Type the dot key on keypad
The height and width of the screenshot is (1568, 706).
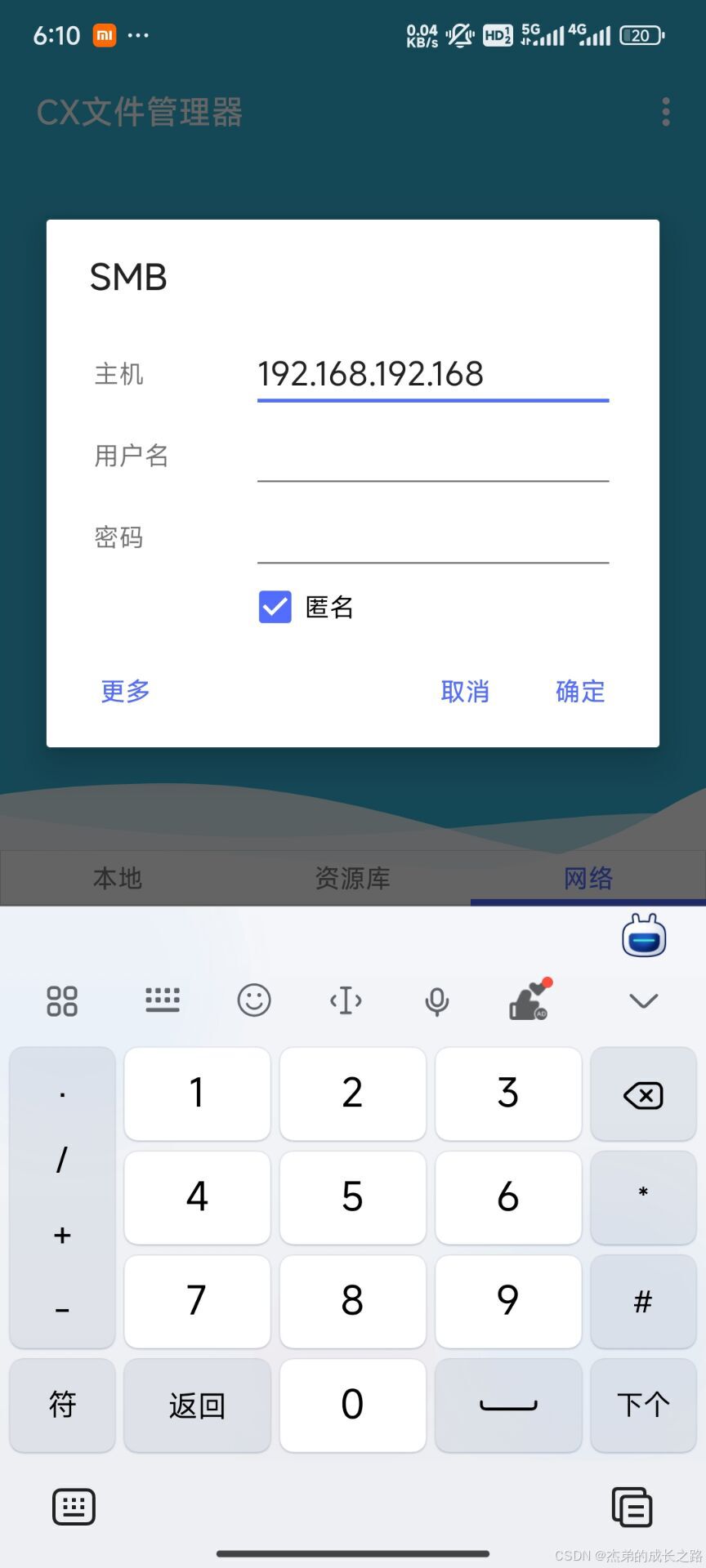click(62, 1094)
